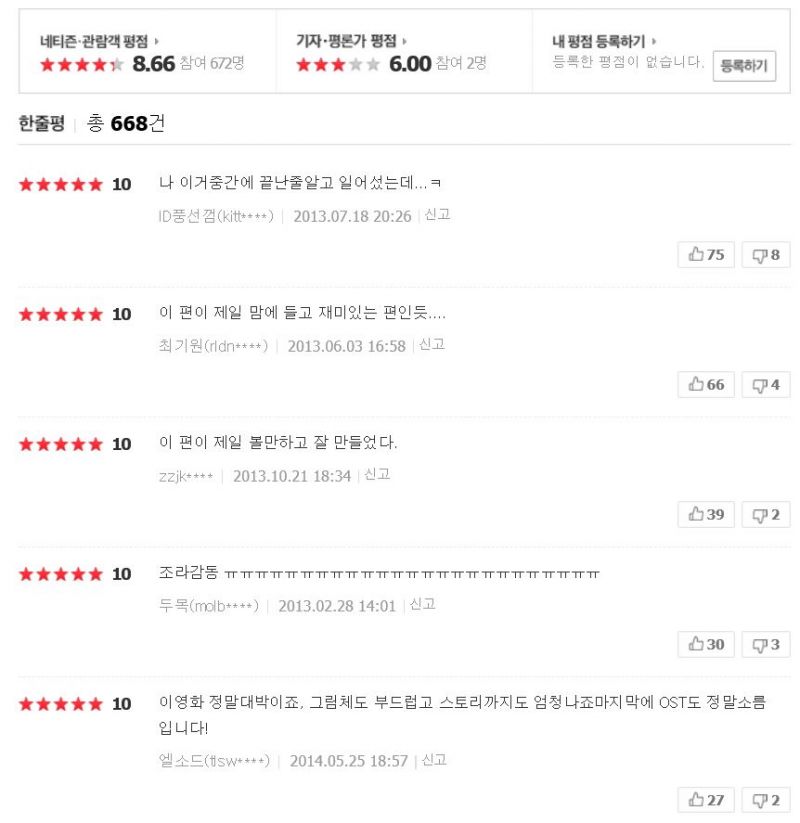
Task: Open 네티즌·관람객 평점 details
Action: [98, 41]
